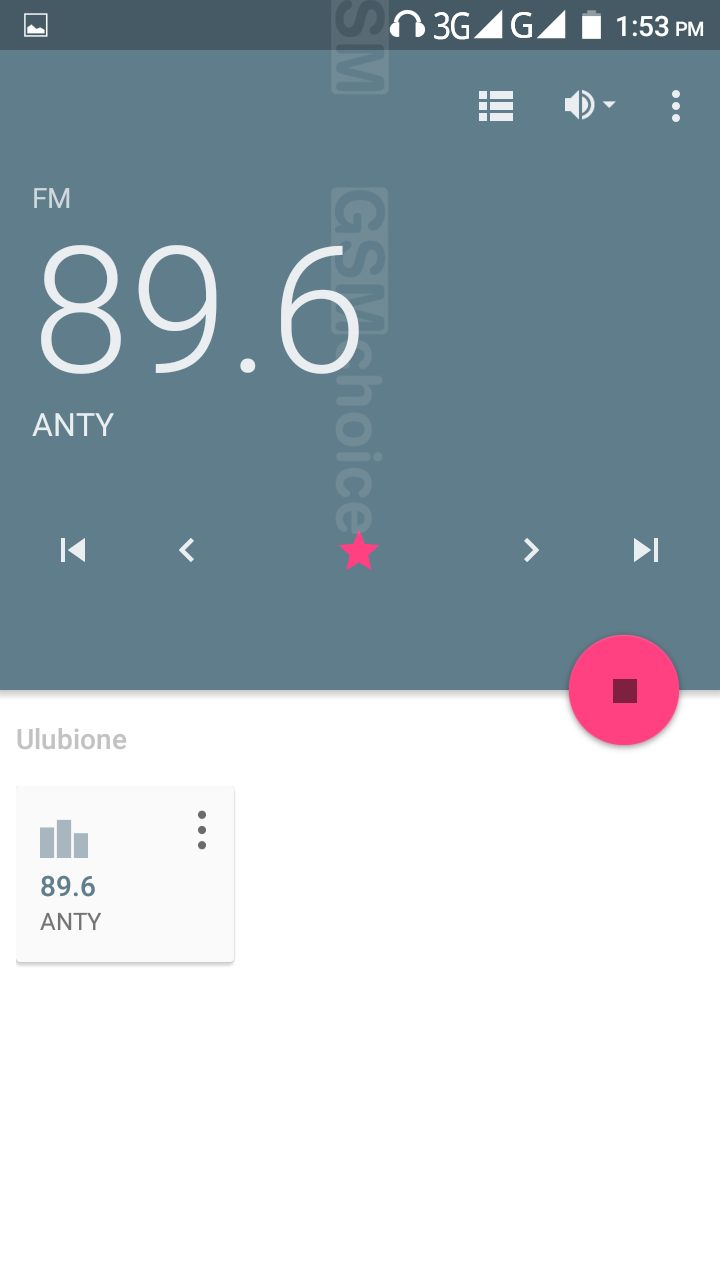
Task: Seek to the previous station
Action: point(73,550)
